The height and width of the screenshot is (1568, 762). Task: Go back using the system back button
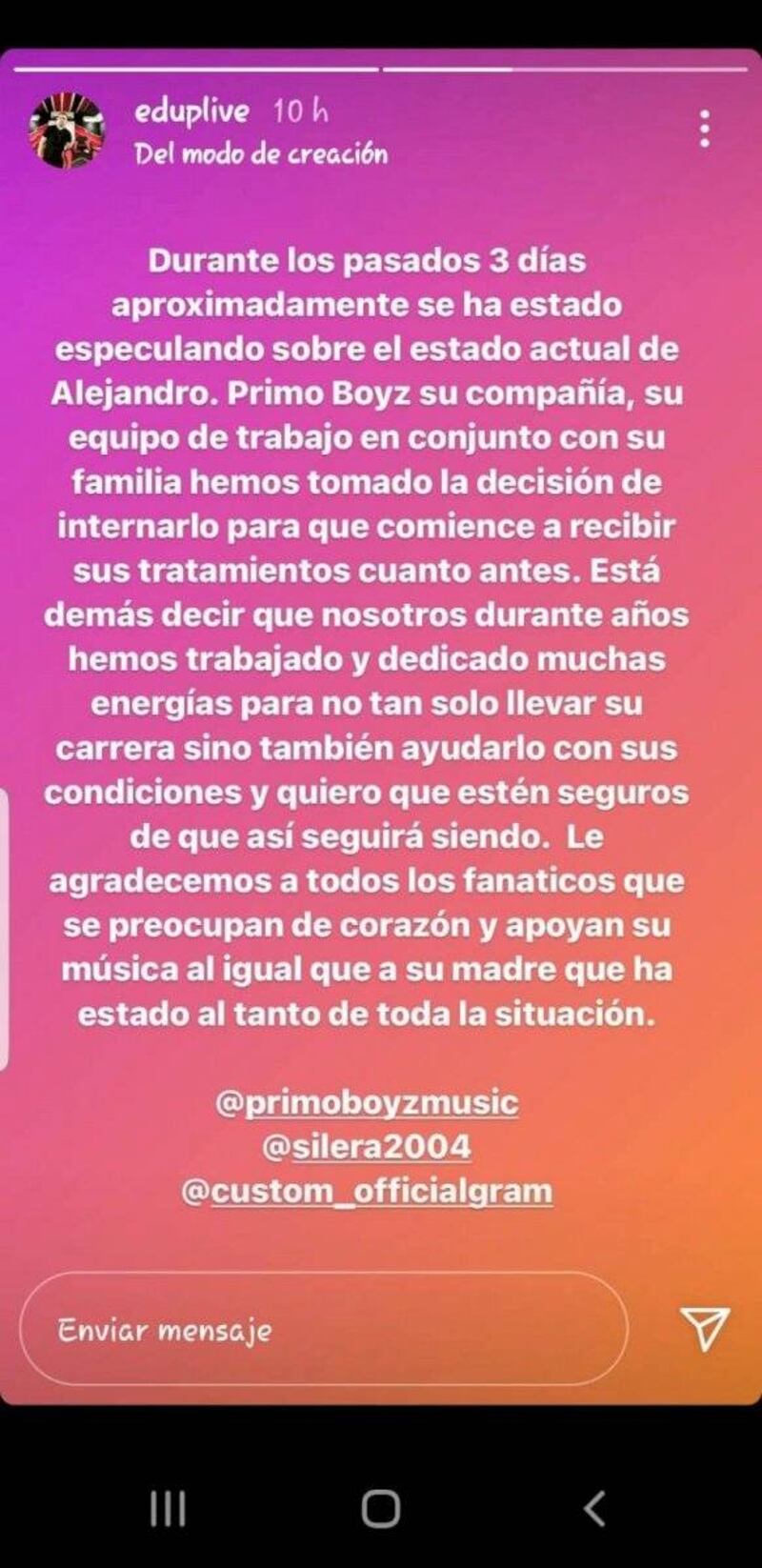[593, 1509]
